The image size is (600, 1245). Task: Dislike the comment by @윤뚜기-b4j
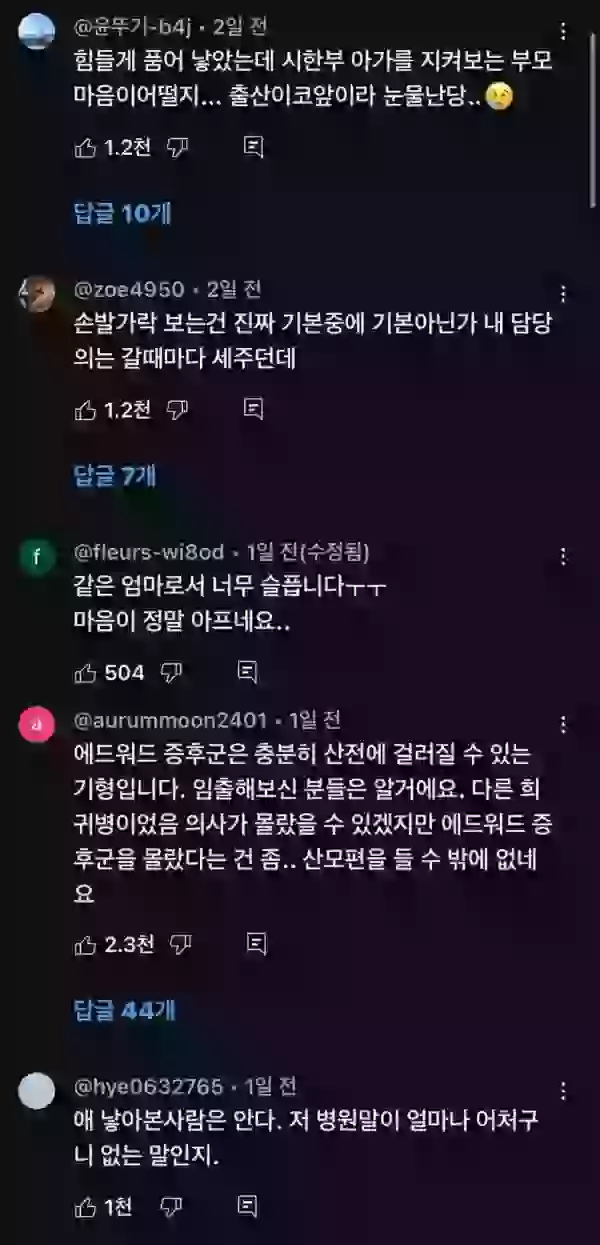[x=177, y=148]
